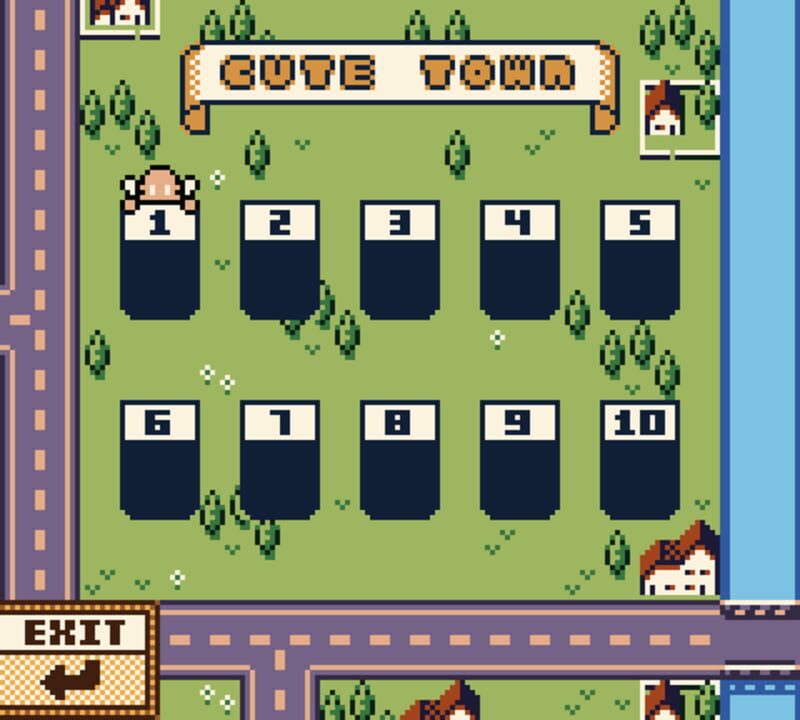Enter level 7
800x720 pixels.
coord(280,460)
